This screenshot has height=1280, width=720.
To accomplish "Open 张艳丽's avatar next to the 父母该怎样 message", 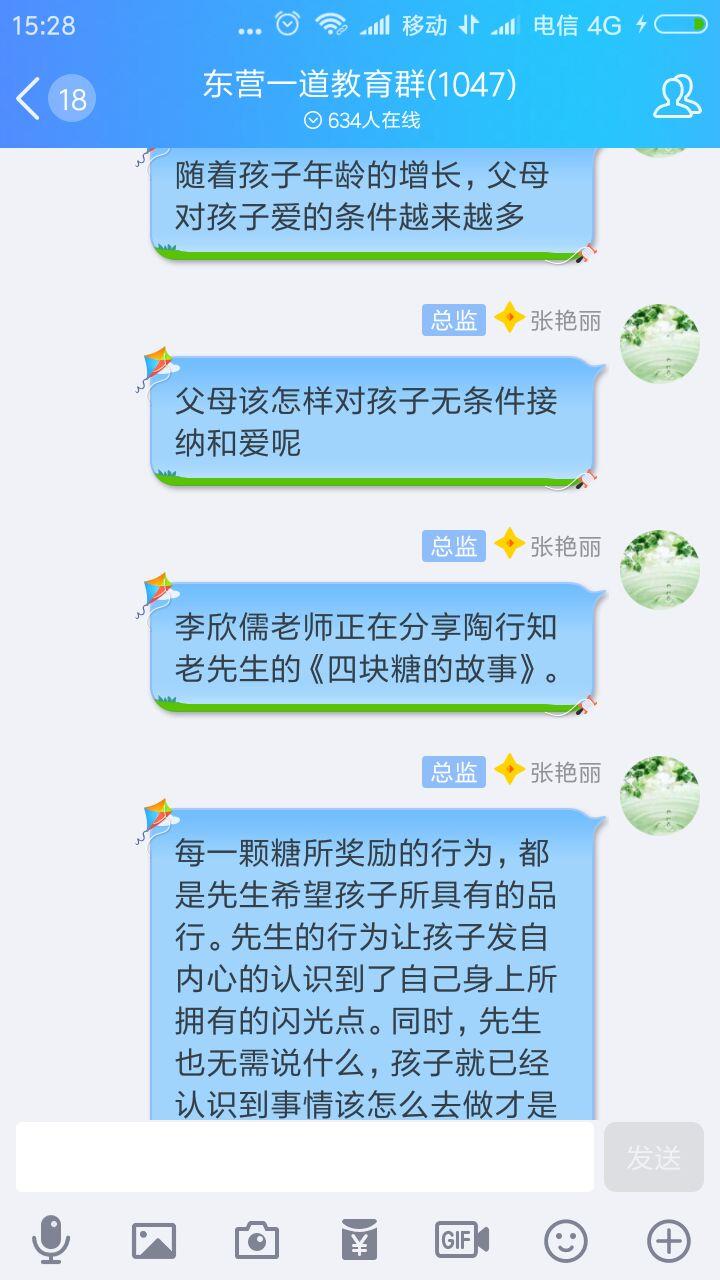I will (660, 344).
